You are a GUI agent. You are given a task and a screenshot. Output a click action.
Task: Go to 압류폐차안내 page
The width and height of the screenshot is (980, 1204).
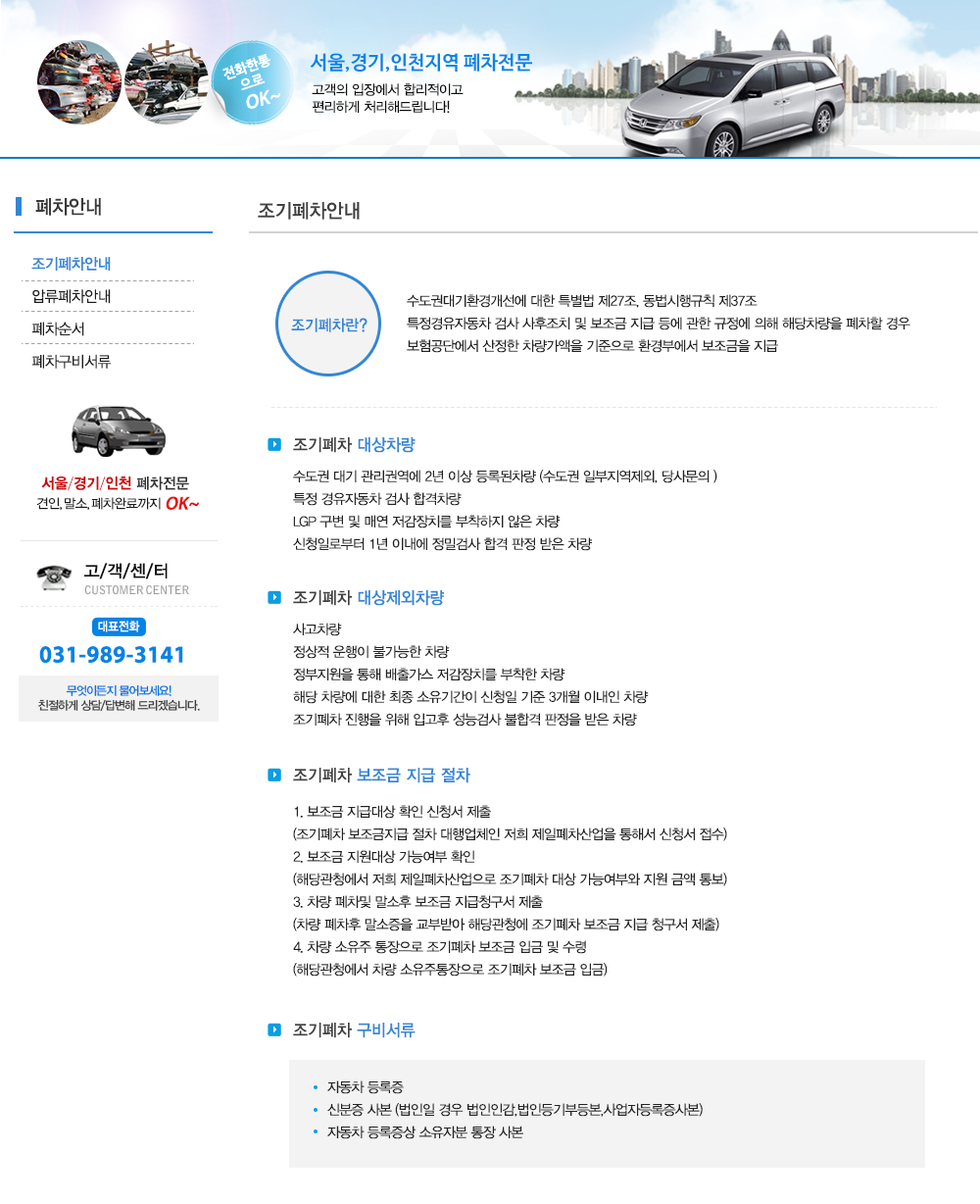pyautogui.click(x=72, y=296)
